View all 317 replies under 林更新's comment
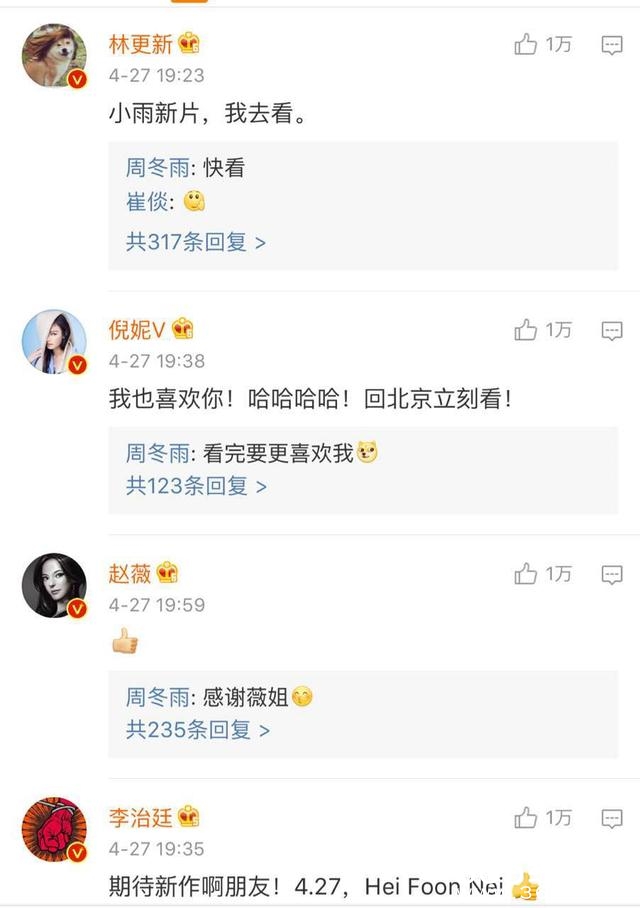640x908 pixels. 196,241
